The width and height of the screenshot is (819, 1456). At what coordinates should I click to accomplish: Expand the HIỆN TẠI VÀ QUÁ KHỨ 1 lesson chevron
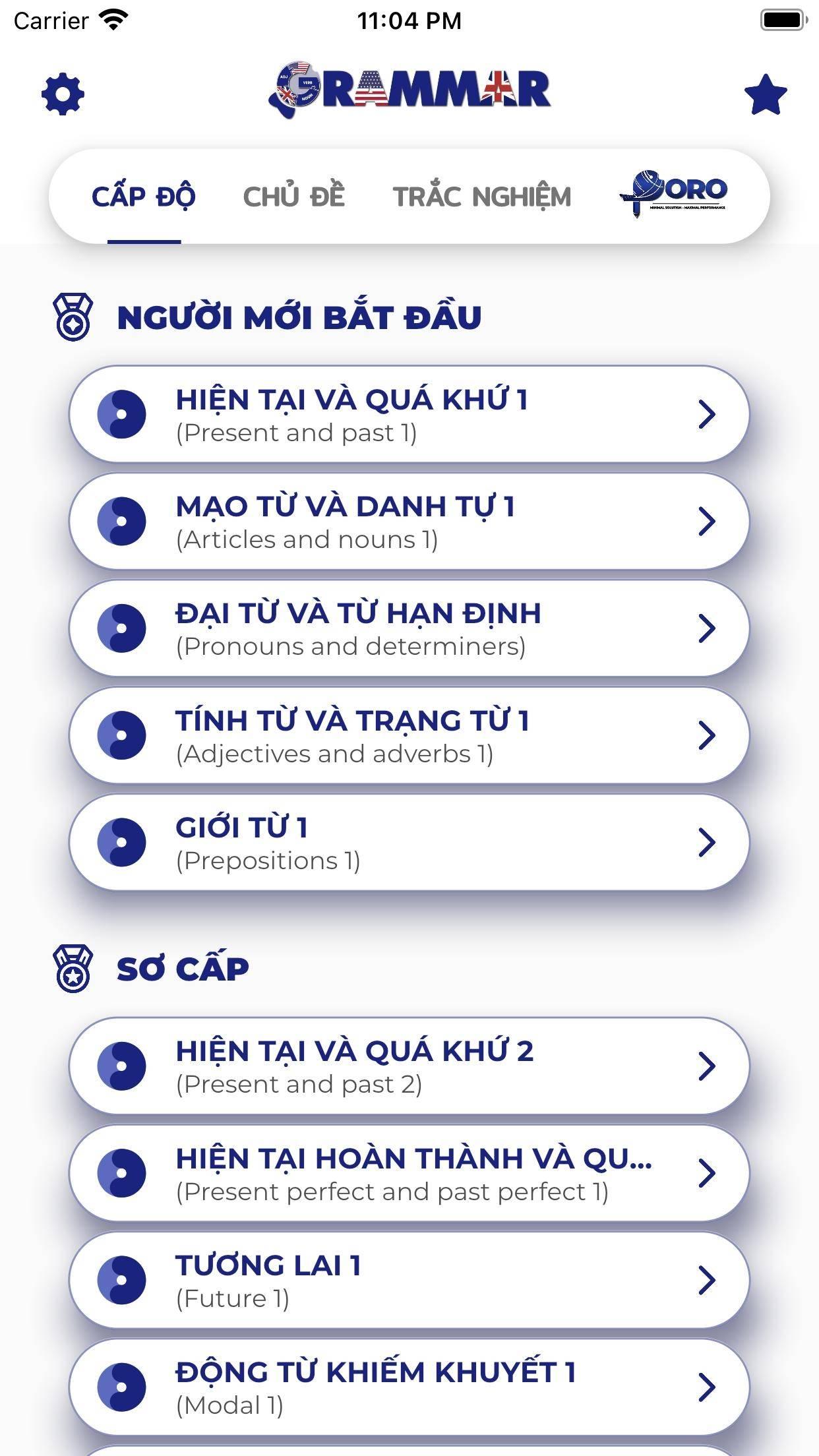point(709,414)
